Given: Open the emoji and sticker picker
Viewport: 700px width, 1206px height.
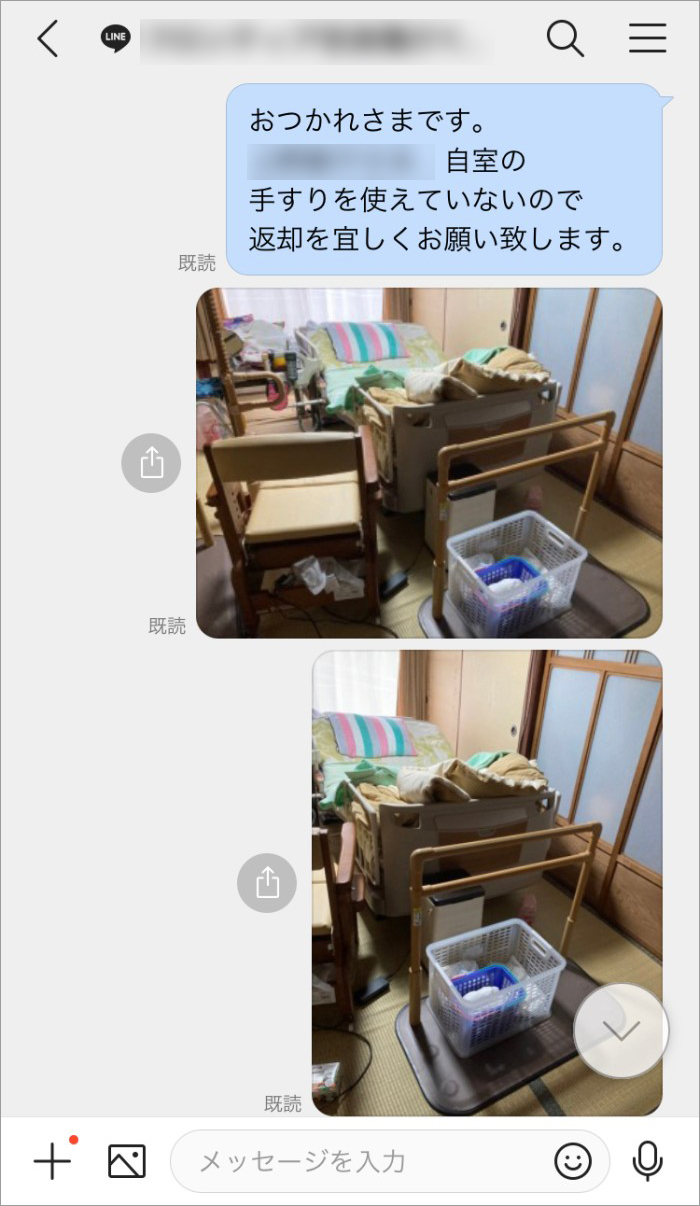Looking at the screenshot, I should 573,1161.
